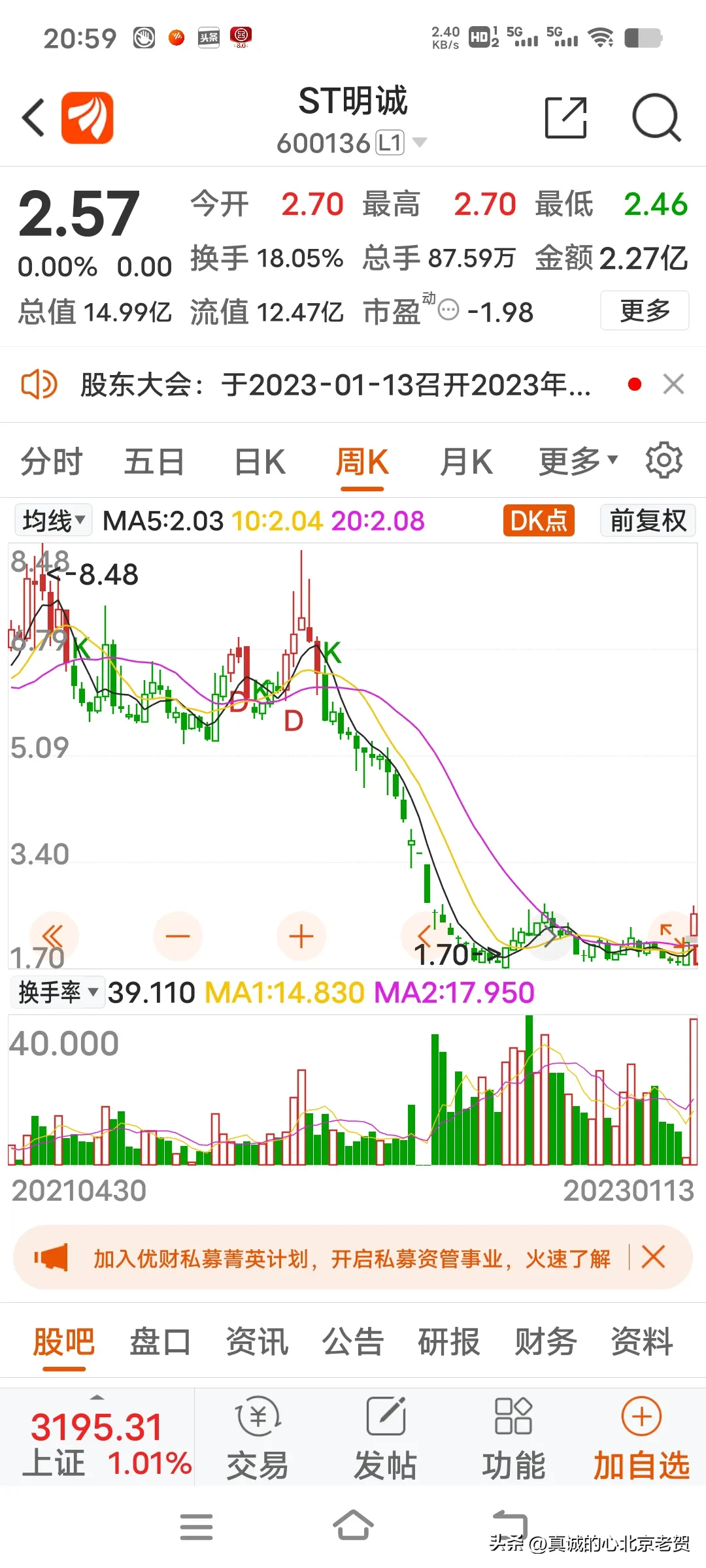Image resolution: width=706 pixels, height=1568 pixels.
Task: Open the 均线 indicator dropdown
Action: (54, 521)
